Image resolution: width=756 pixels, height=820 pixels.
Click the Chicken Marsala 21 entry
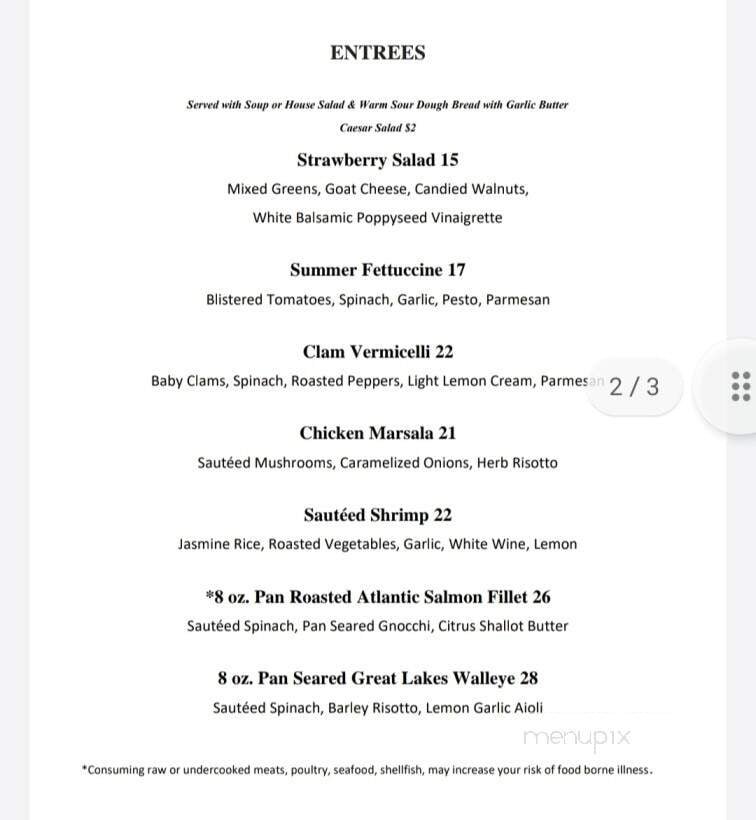point(377,433)
